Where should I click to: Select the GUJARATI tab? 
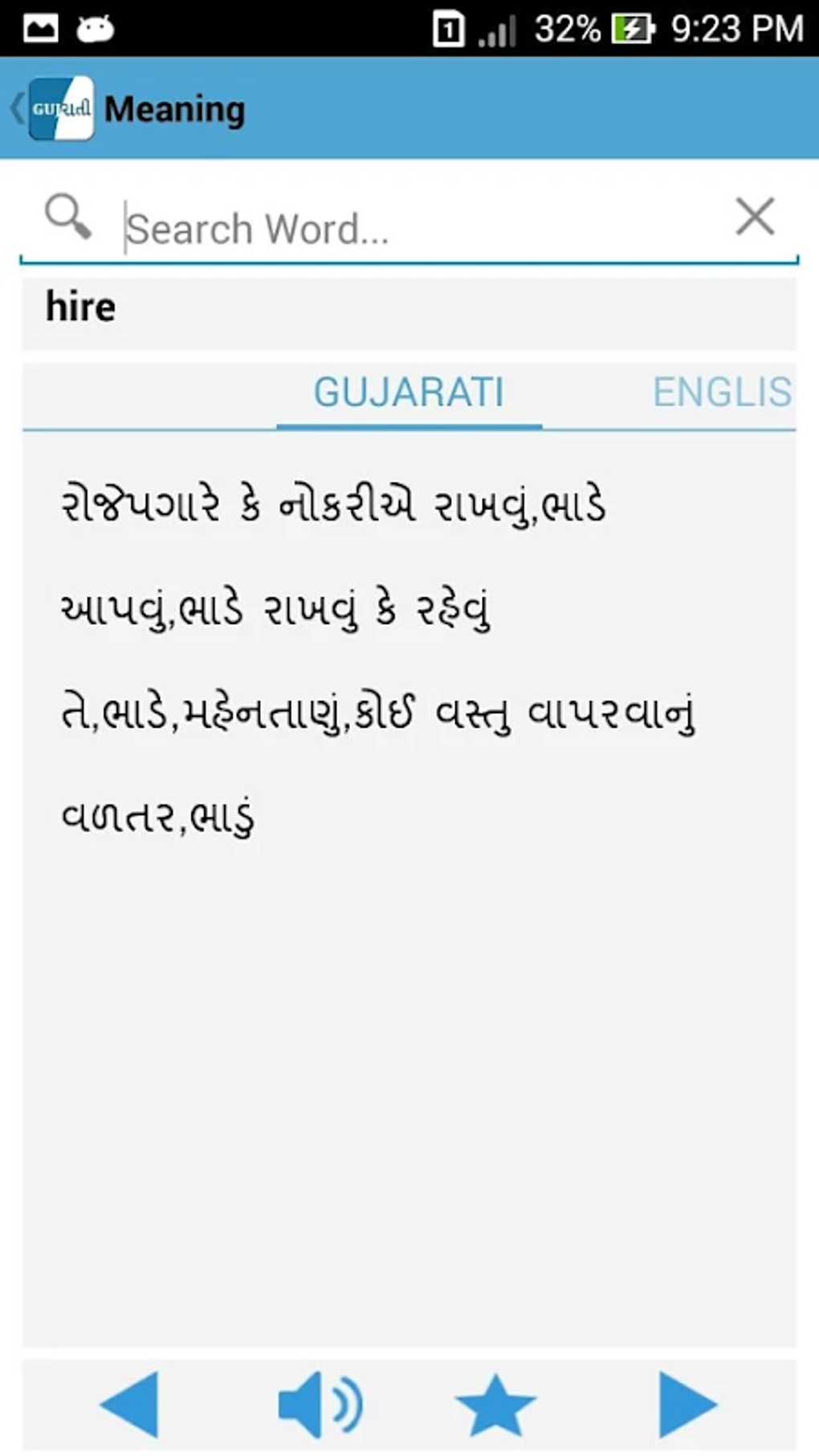coord(409,393)
